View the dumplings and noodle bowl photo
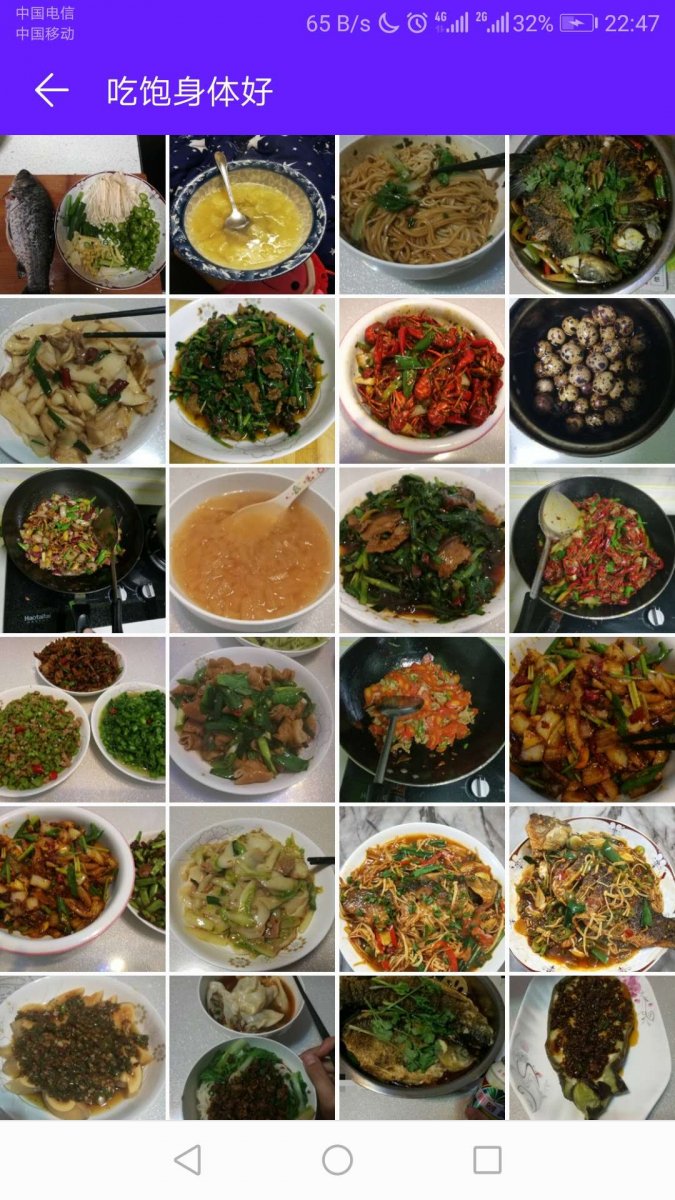Screen dimensions: 675x1200 pos(252,1046)
